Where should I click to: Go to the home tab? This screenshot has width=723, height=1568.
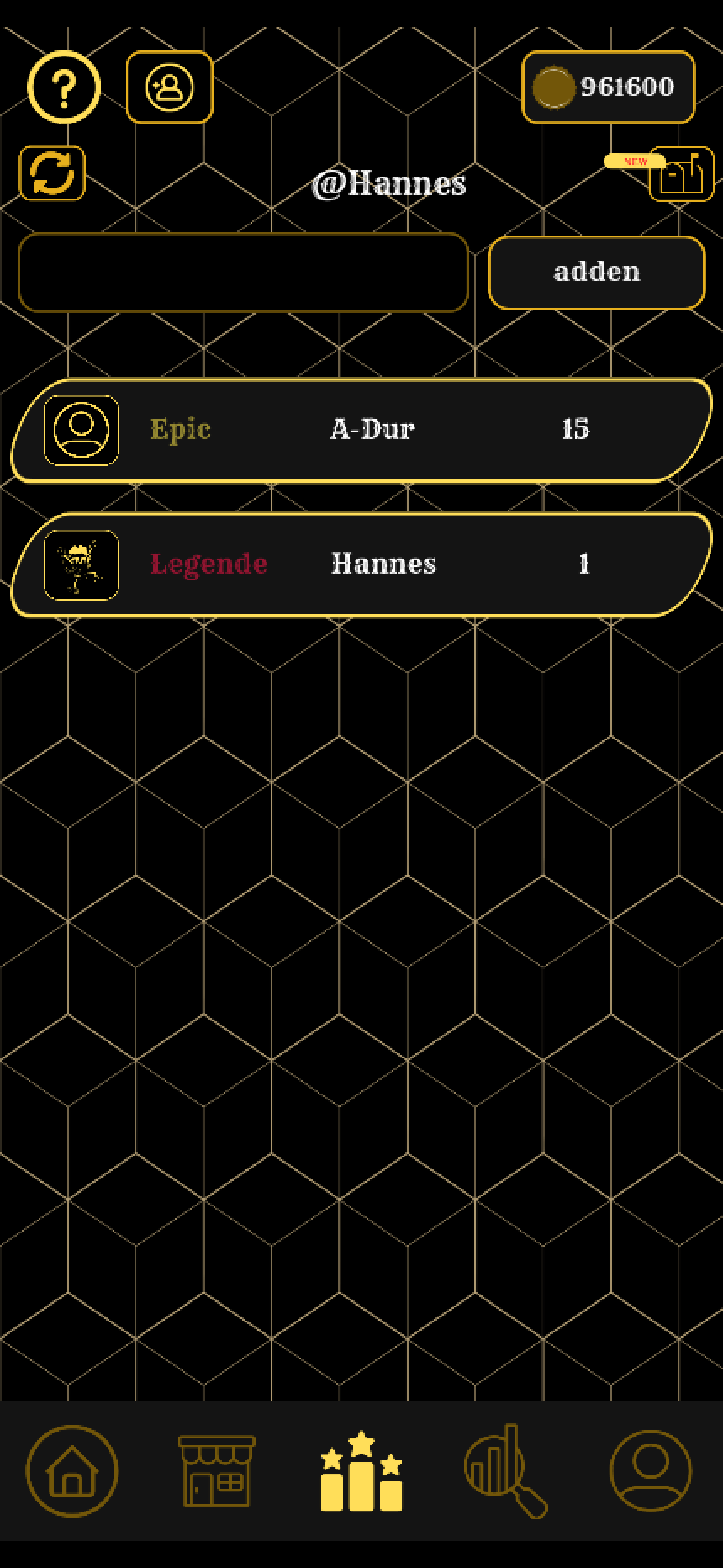72,1471
